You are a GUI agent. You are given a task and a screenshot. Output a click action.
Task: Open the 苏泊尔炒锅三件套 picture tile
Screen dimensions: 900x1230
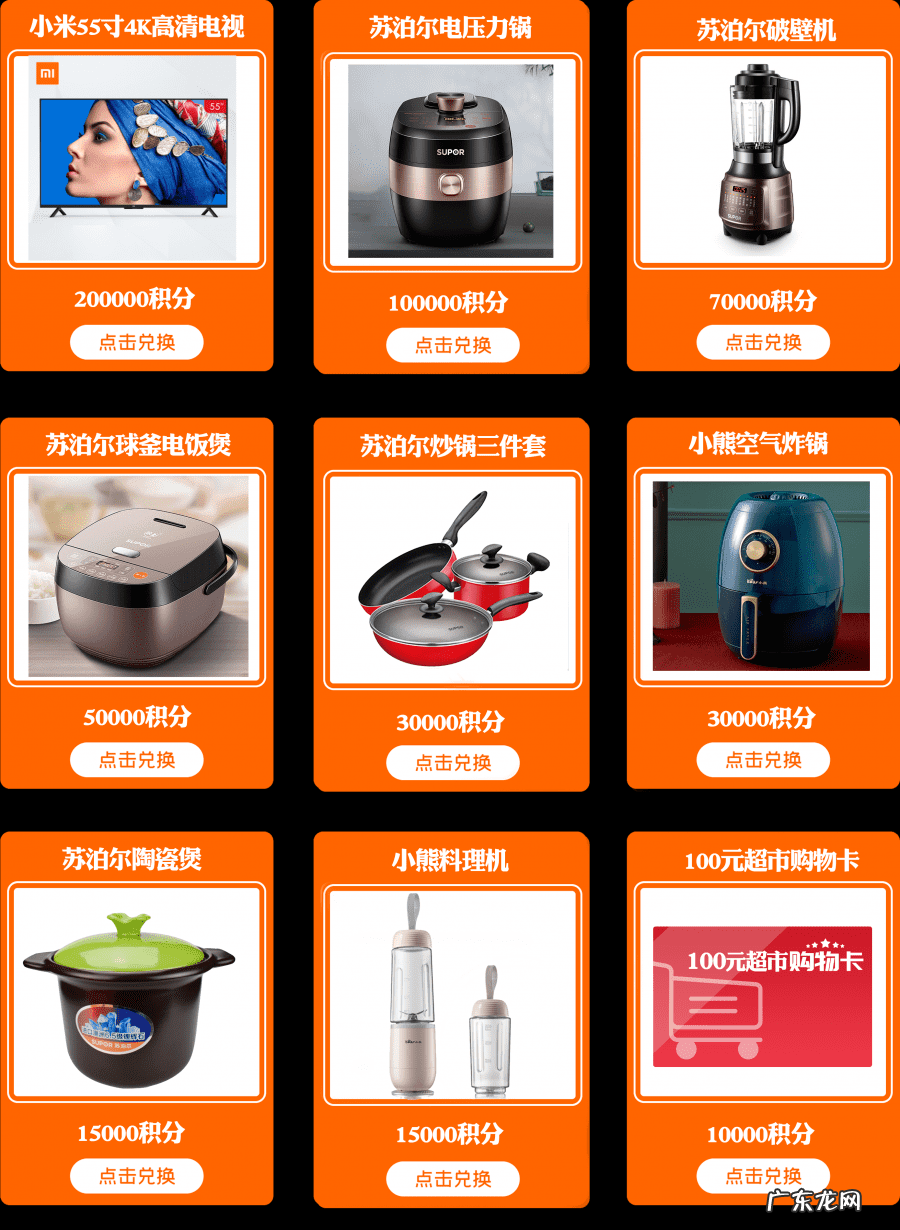(452, 580)
